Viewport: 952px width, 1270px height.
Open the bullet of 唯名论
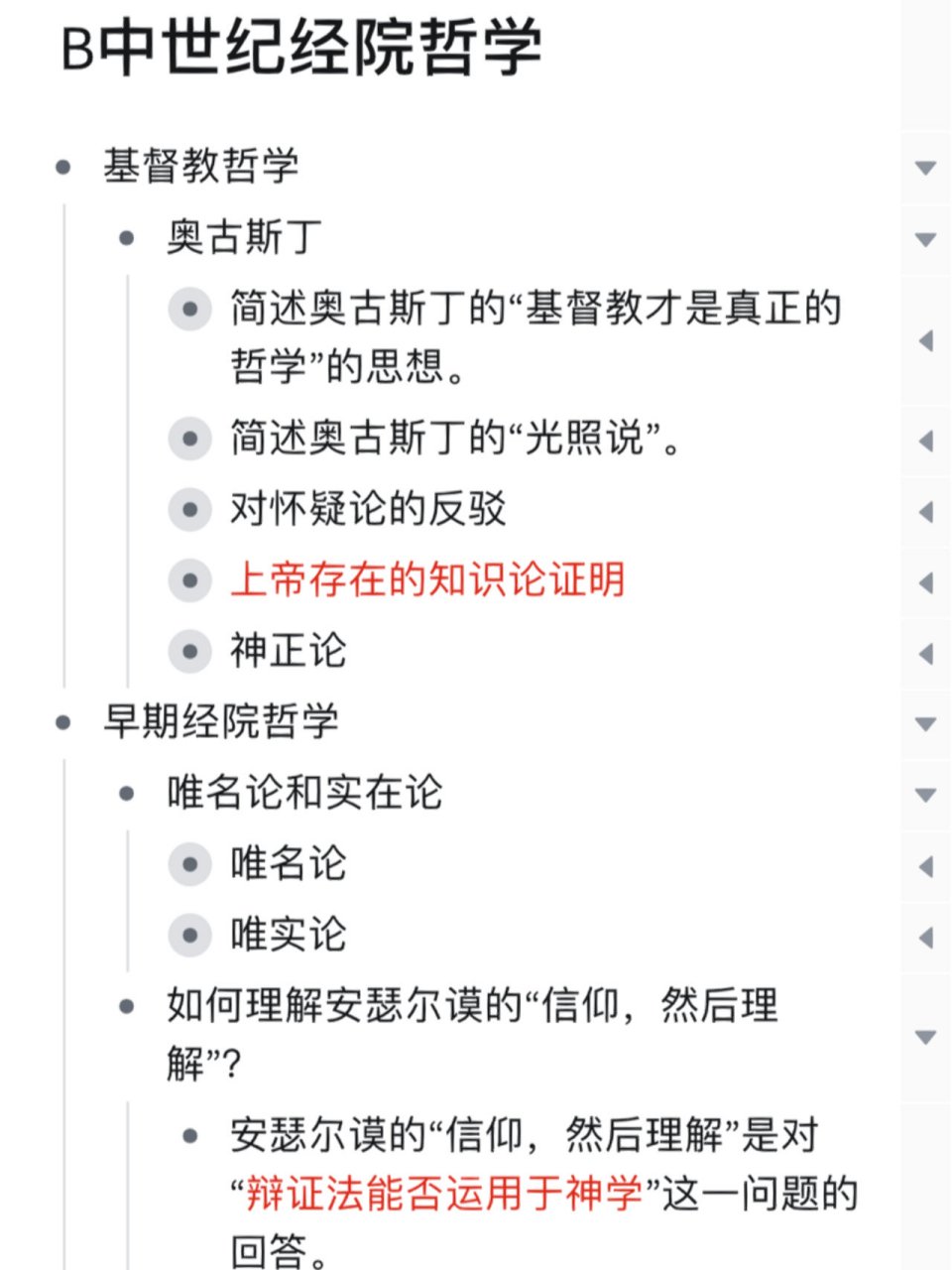click(x=189, y=864)
